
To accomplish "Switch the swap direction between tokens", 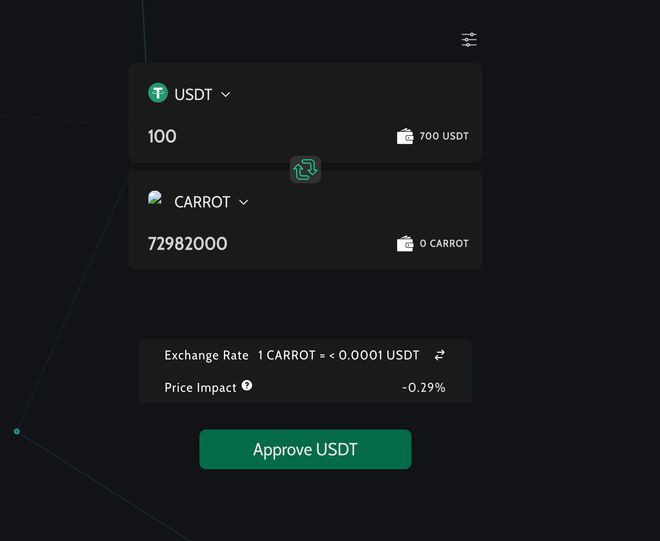I will [305, 169].
